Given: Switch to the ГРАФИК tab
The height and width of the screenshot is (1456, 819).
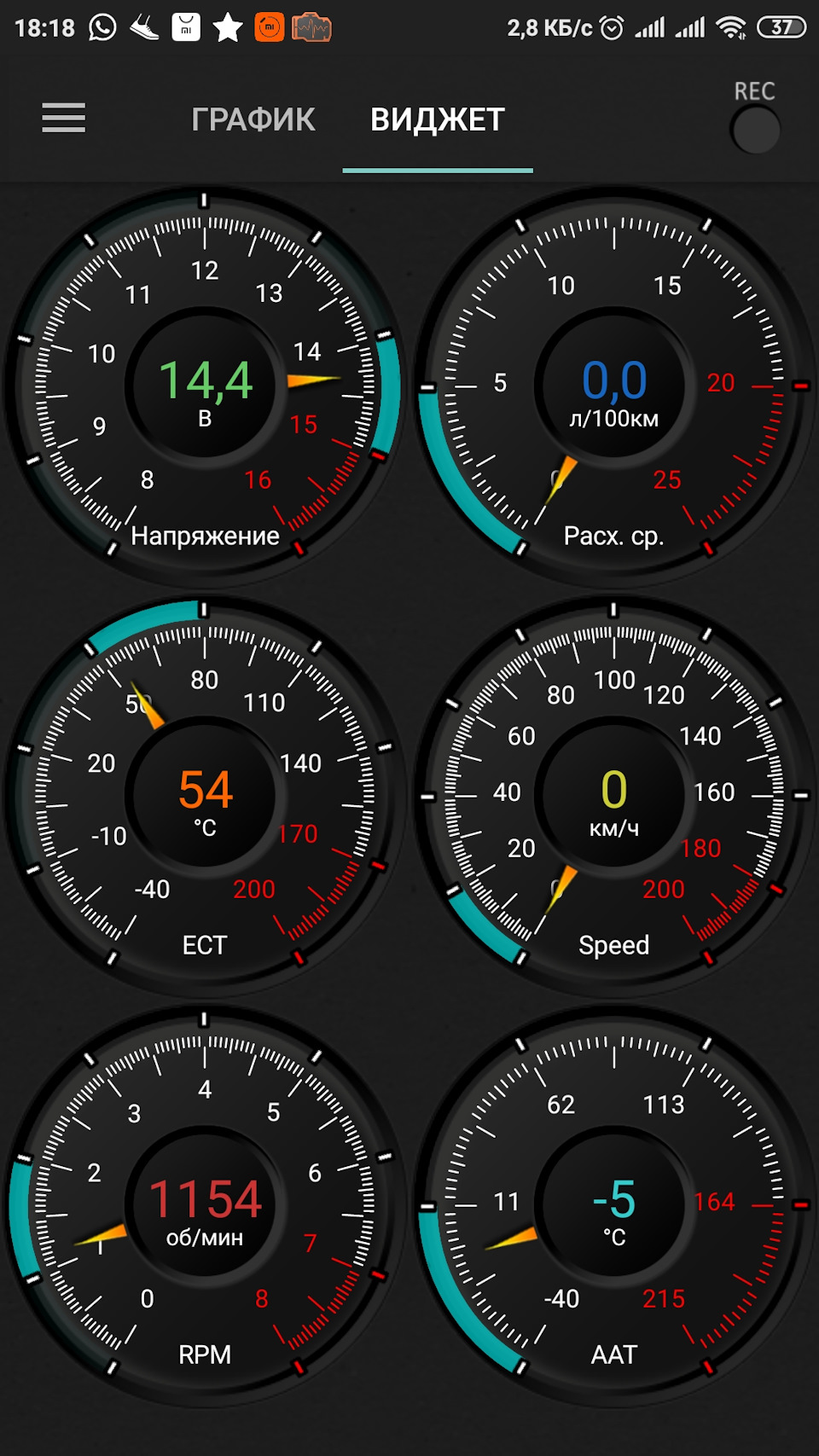Looking at the screenshot, I should [253, 119].
